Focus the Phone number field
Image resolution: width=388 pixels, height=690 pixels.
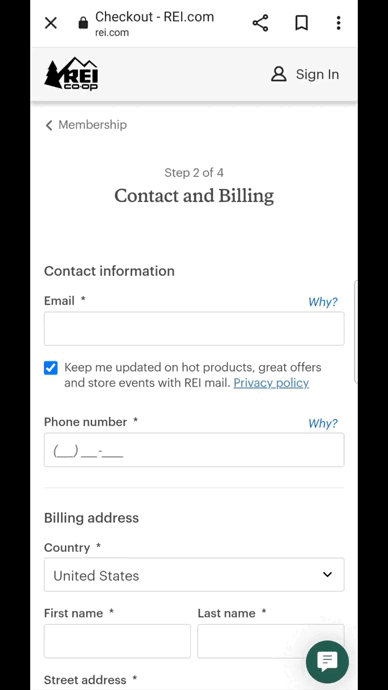coord(194,450)
